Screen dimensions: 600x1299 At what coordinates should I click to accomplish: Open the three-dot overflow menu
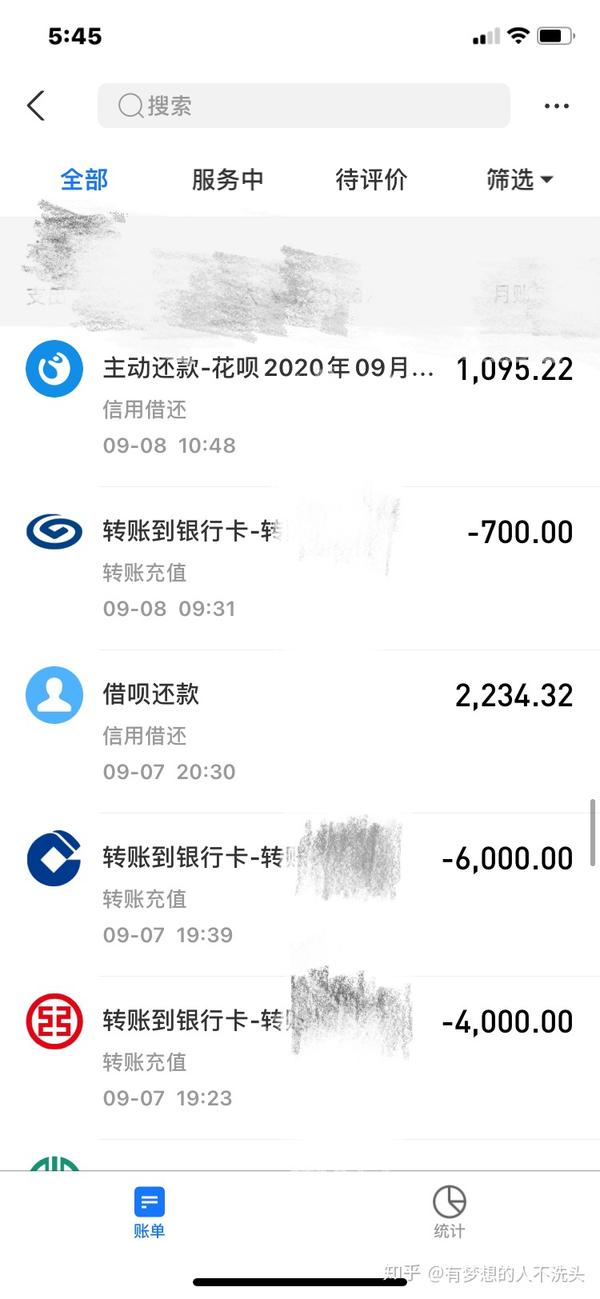[556, 106]
